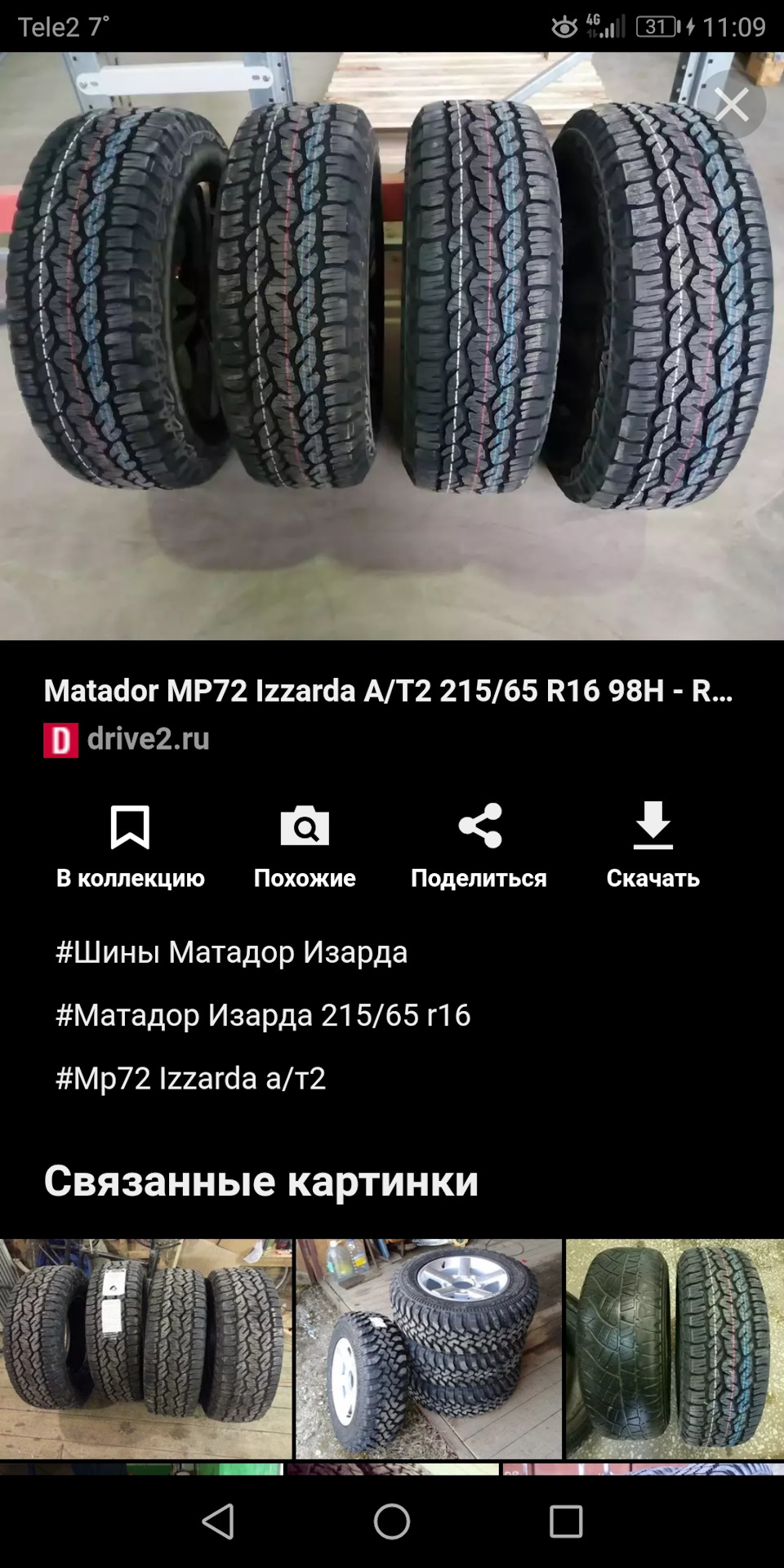Go back using system navigation
Image resolution: width=784 pixels, height=1568 pixels.
[x=218, y=1521]
